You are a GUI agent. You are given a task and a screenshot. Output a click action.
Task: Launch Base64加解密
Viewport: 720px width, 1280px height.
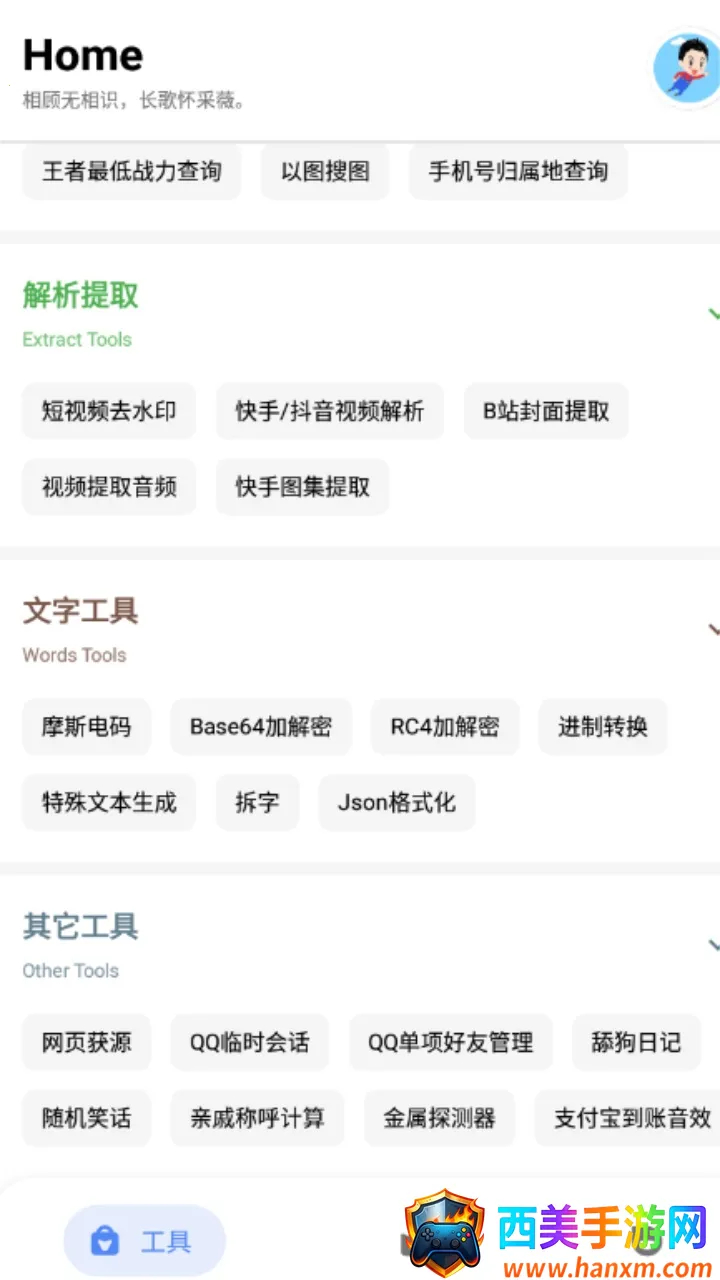click(x=261, y=727)
